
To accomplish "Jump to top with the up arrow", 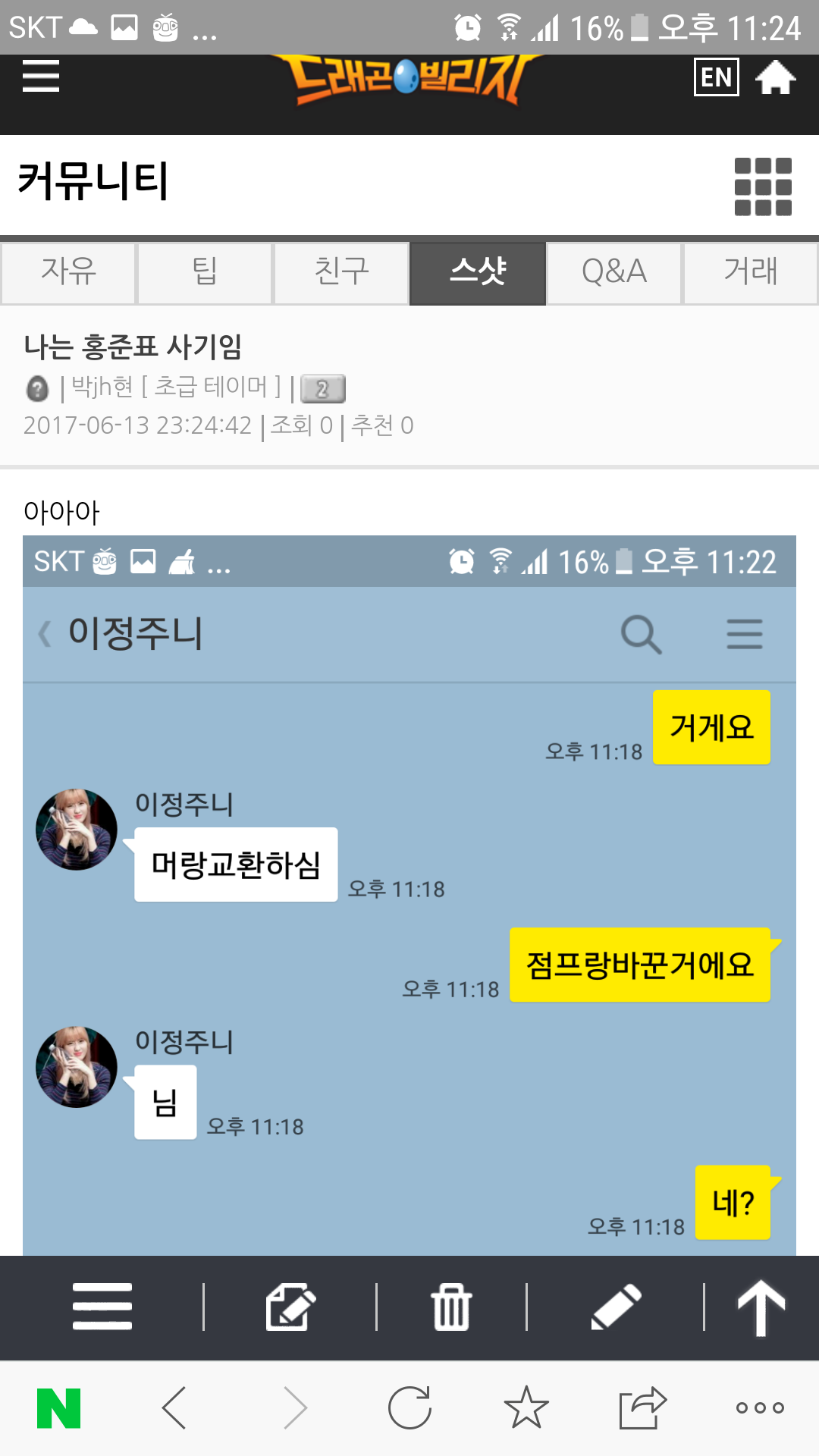I will [x=761, y=1307].
